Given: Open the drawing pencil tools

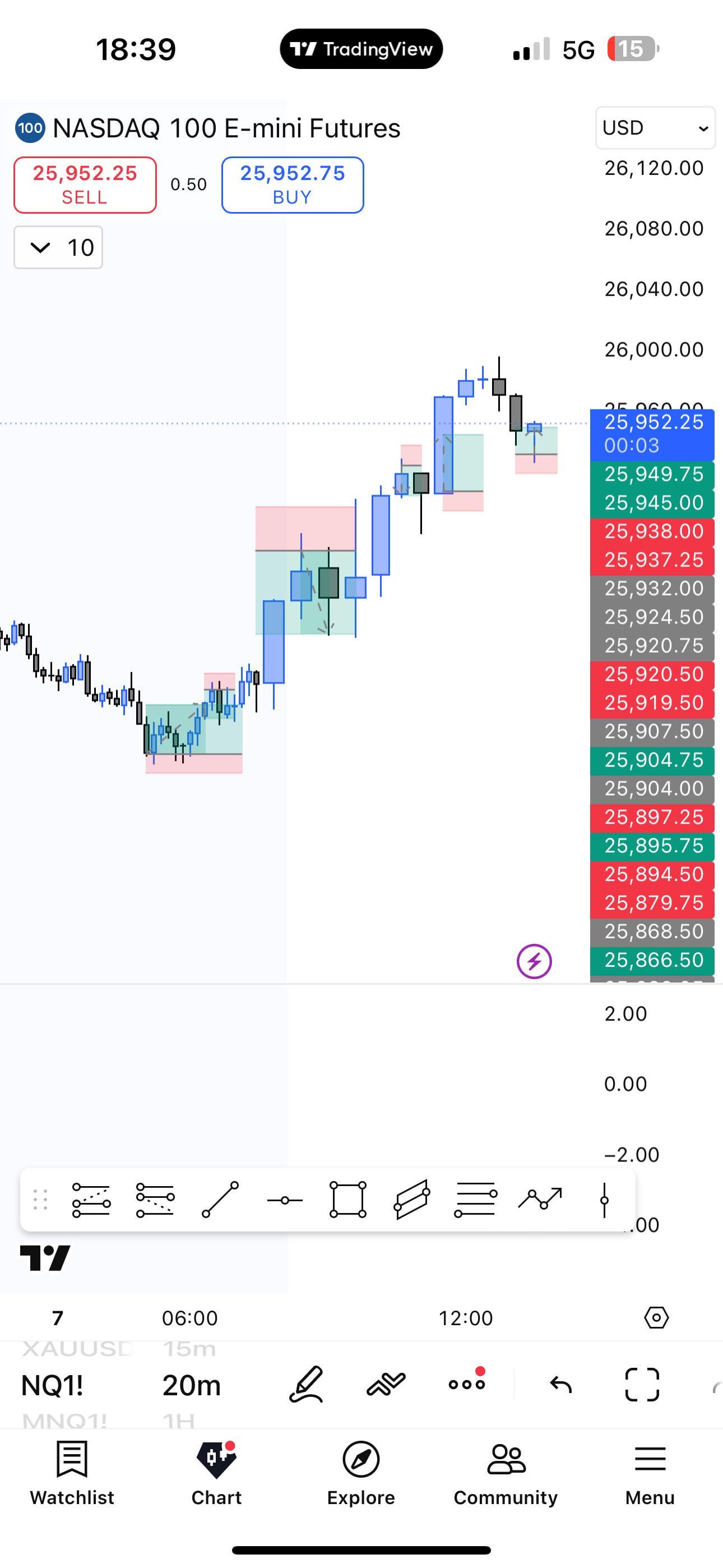Looking at the screenshot, I should click(x=305, y=1385).
